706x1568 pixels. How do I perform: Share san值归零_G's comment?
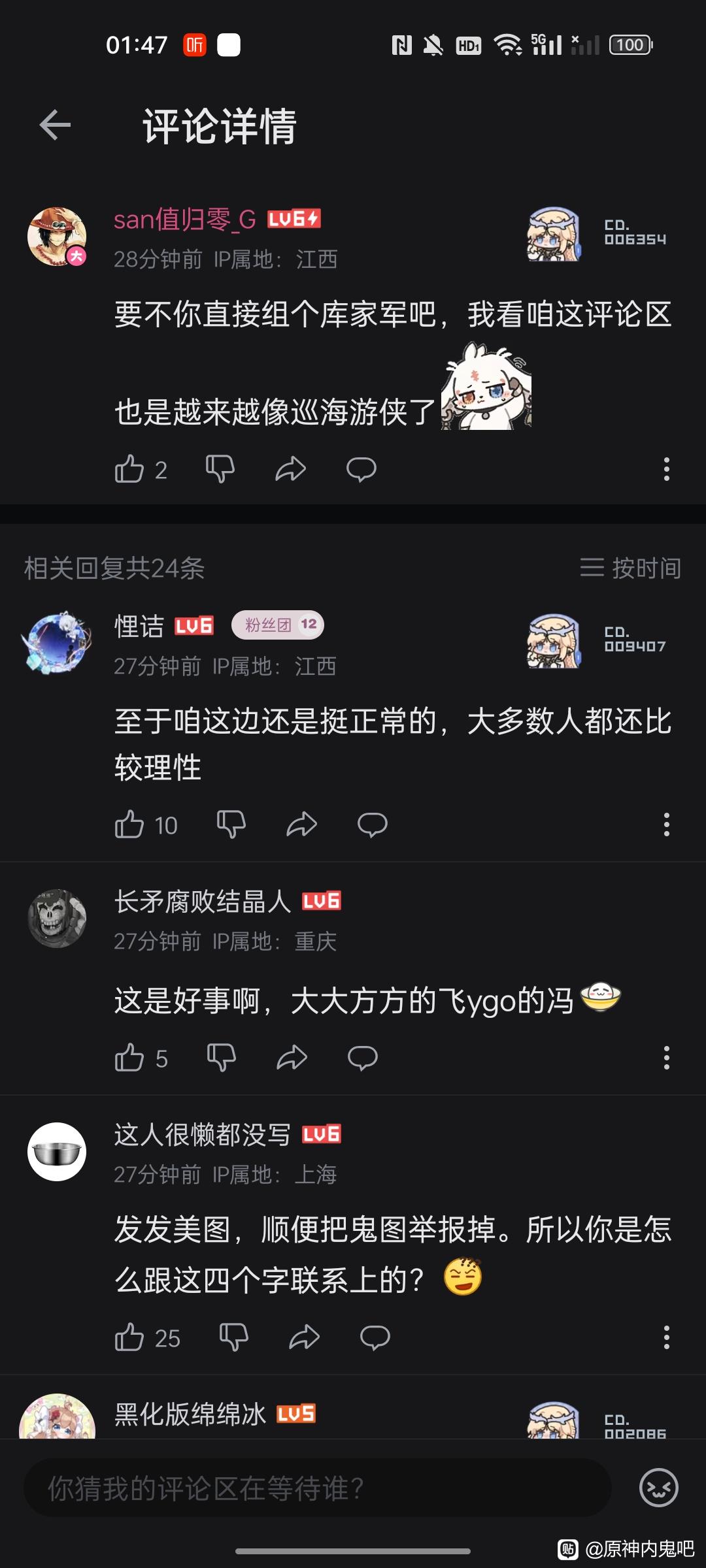(x=290, y=469)
